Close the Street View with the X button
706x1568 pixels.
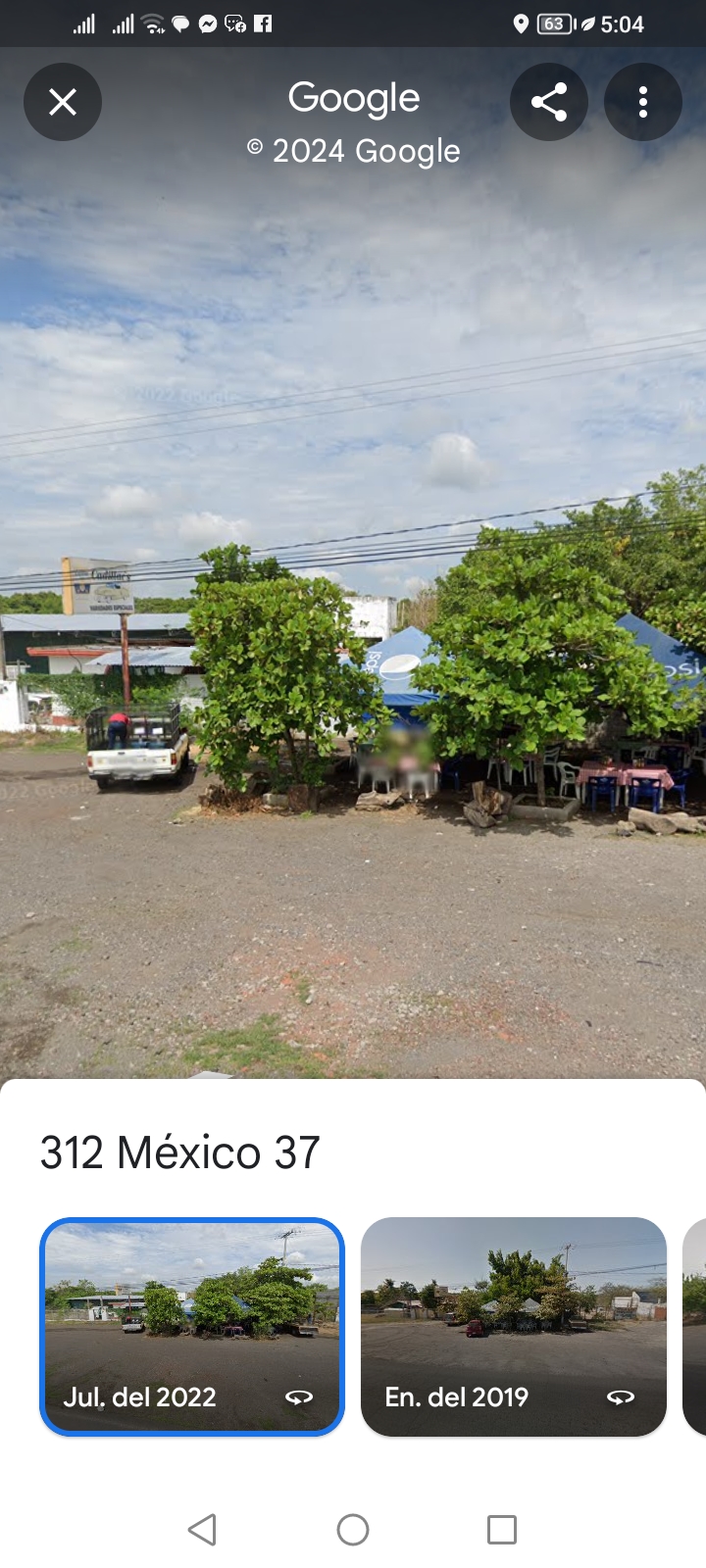[x=63, y=102]
